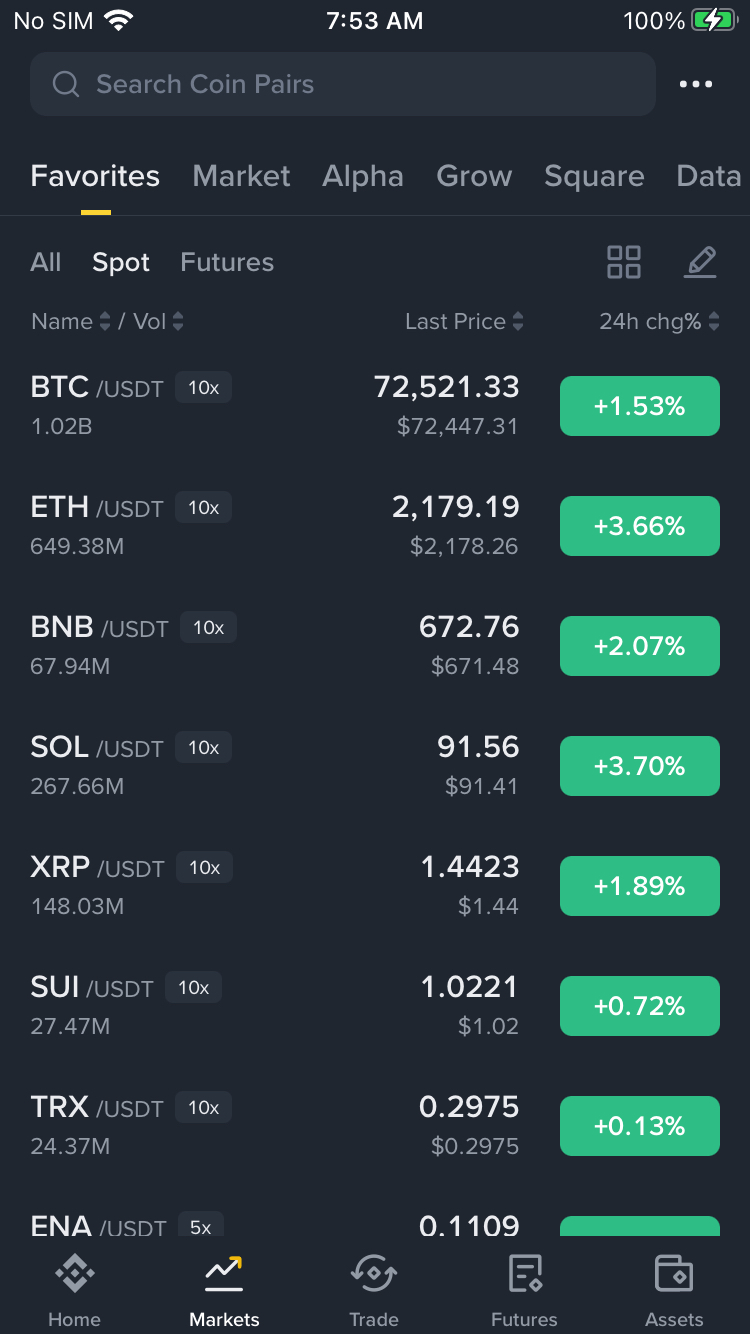Viewport: 750px width, 1334px height.
Task: Select the Futures favorites filter
Action: [227, 262]
